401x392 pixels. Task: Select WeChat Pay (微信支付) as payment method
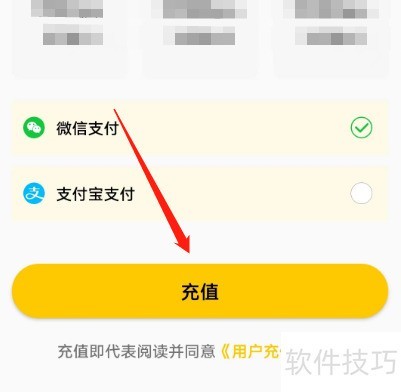pyautogui.click(x=200, y=128)
